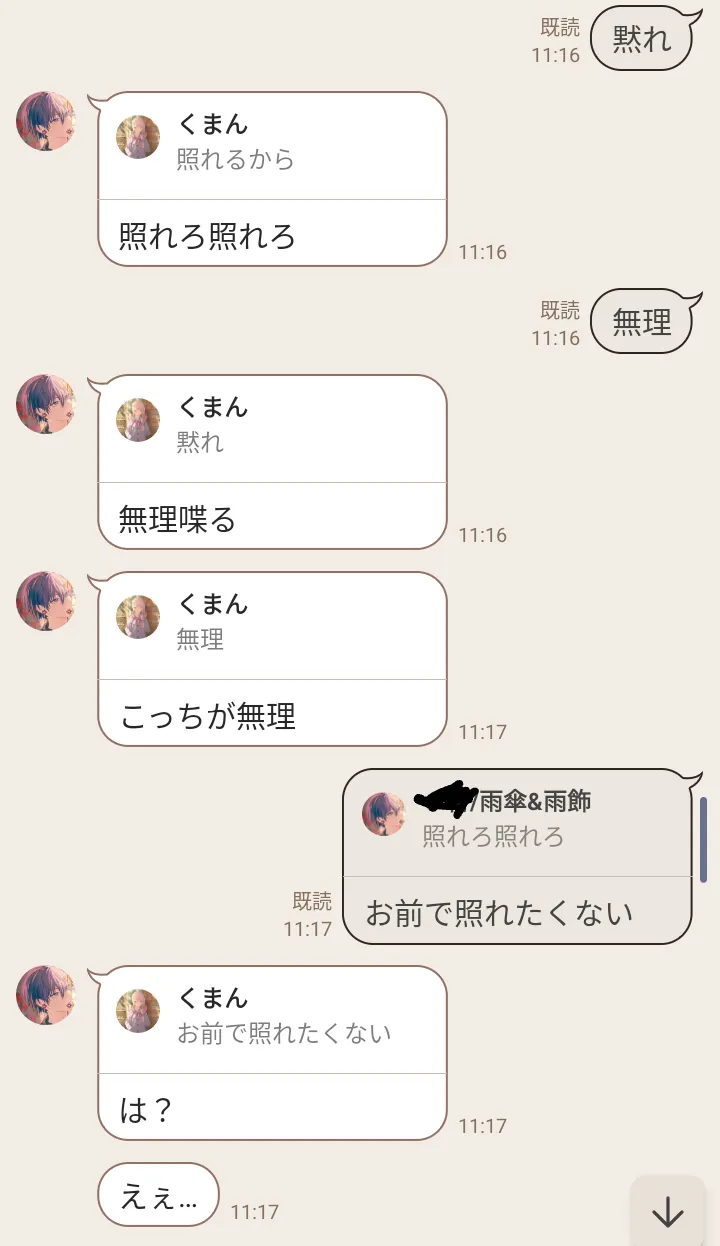Tap the reply bubble saying は？
This screenshot has width=720, height=1246.
point(272,1053)
